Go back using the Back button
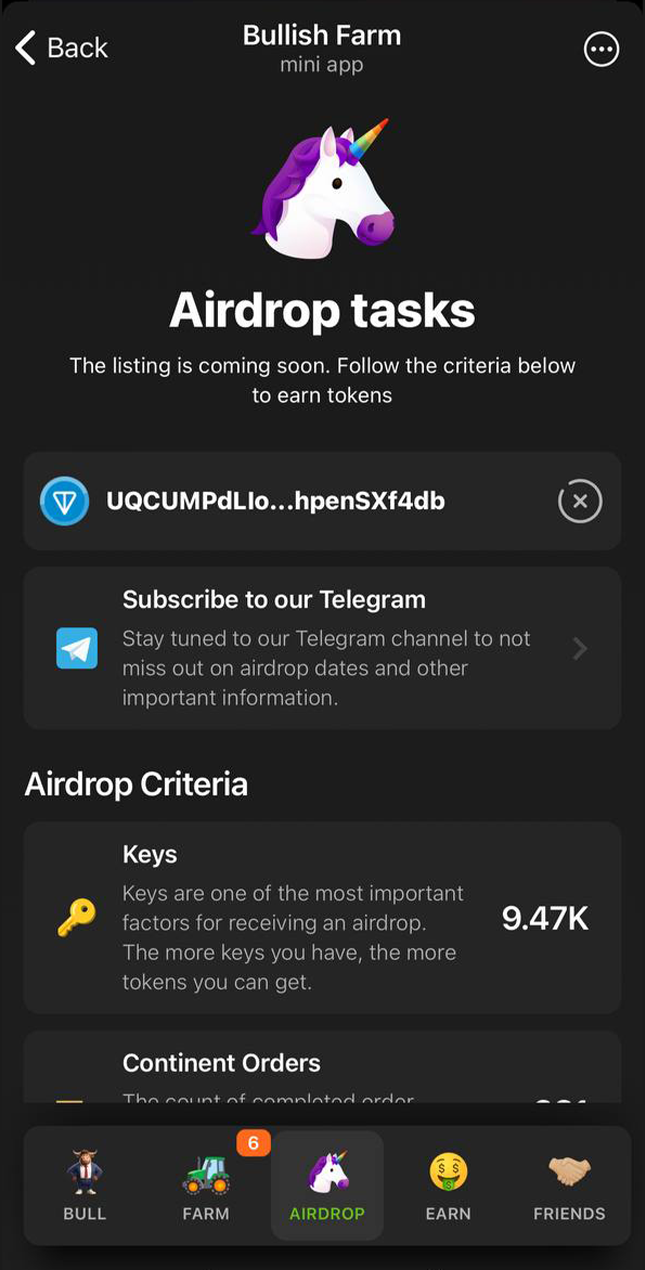 62,48
